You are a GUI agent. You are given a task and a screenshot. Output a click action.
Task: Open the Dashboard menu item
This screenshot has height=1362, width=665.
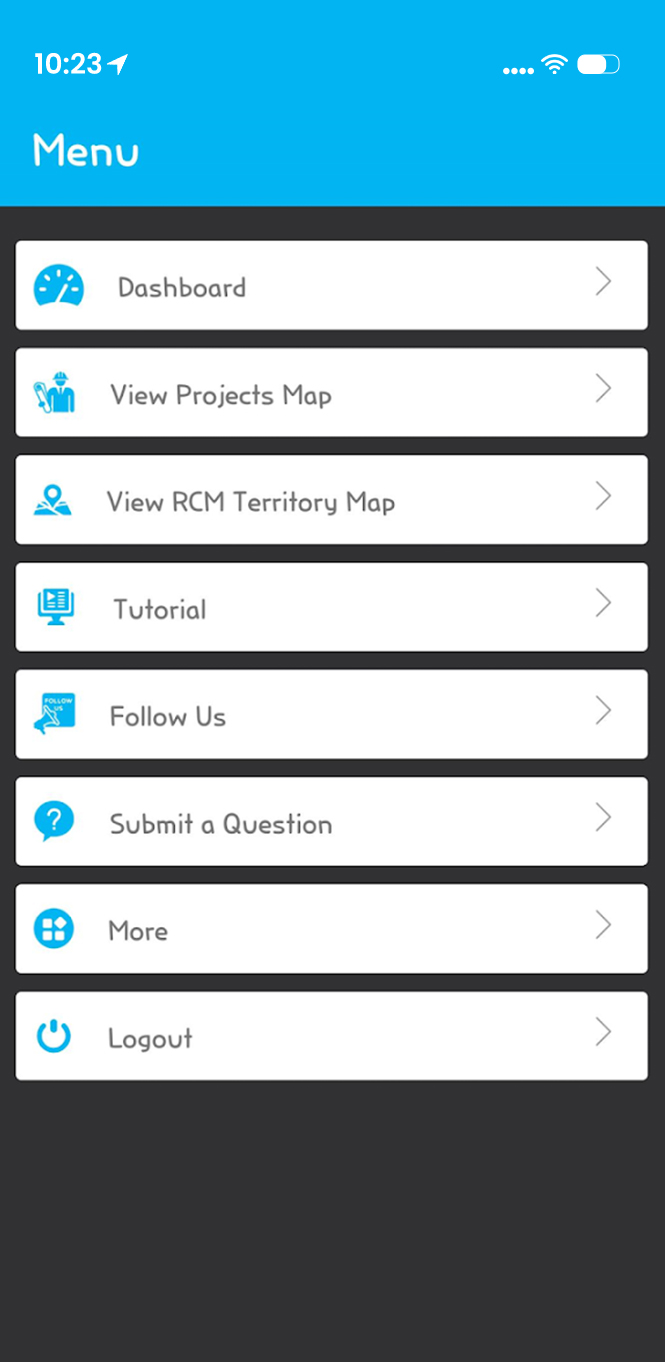331,285
